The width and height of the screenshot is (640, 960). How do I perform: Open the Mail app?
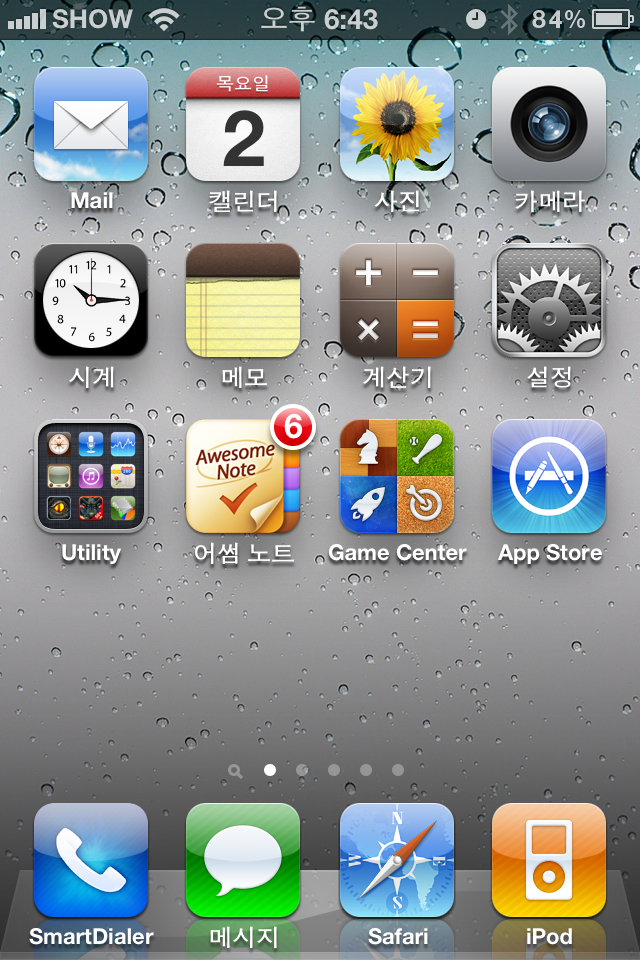coord(91,124)
